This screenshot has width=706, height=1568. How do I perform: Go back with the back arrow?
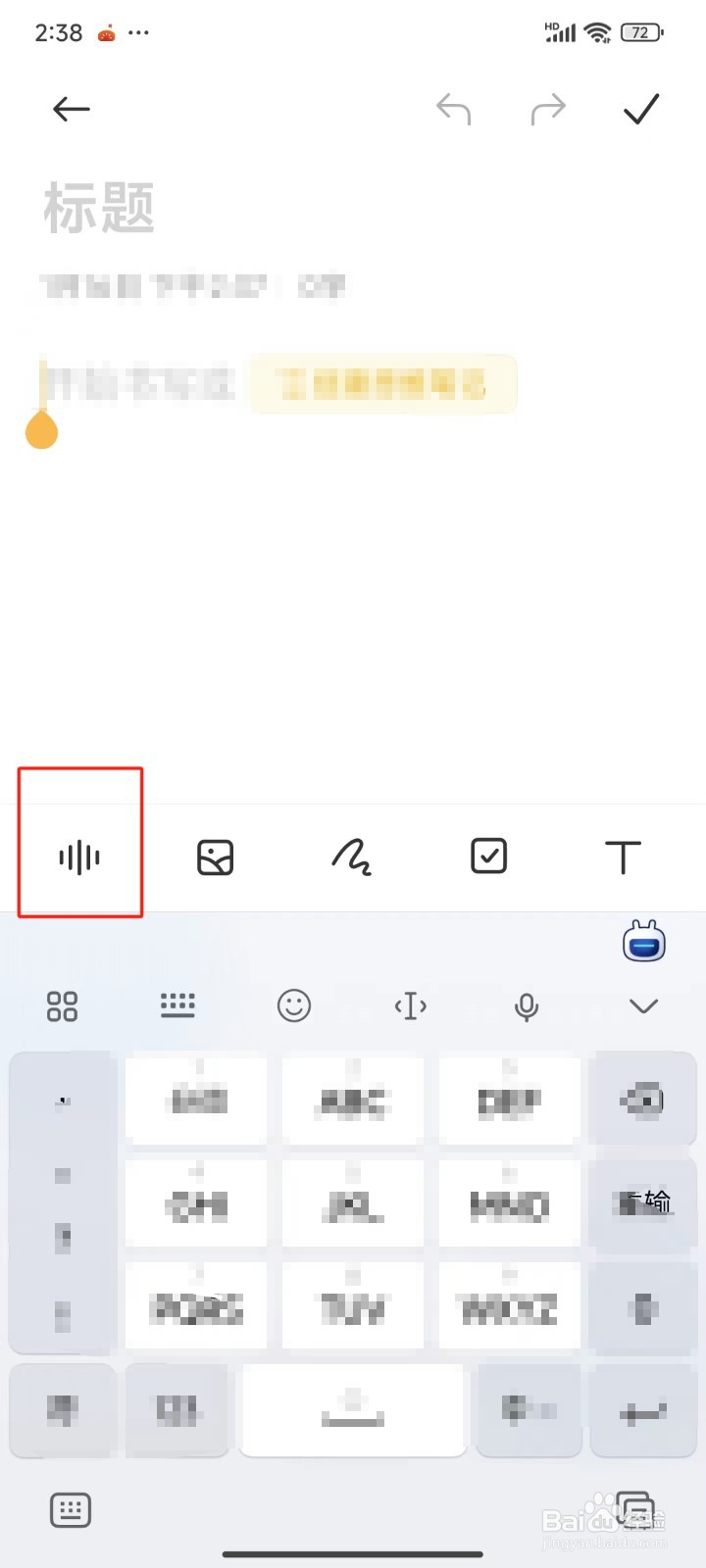[70, 109]
